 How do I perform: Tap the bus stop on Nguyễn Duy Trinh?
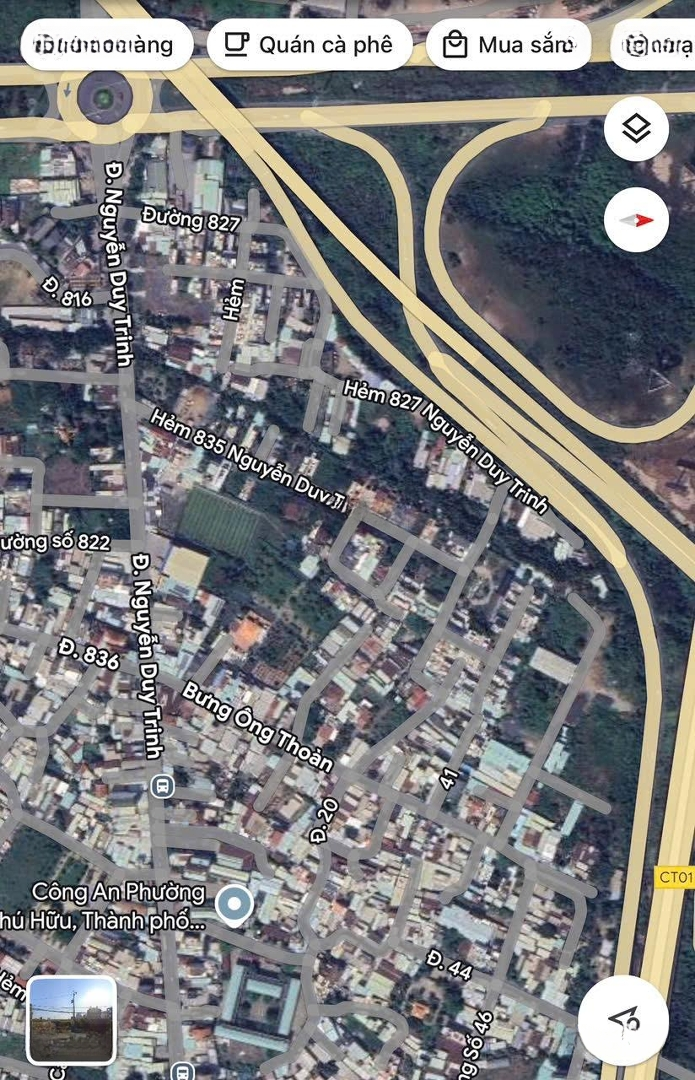pyautogui.click(x=162, y=787)
